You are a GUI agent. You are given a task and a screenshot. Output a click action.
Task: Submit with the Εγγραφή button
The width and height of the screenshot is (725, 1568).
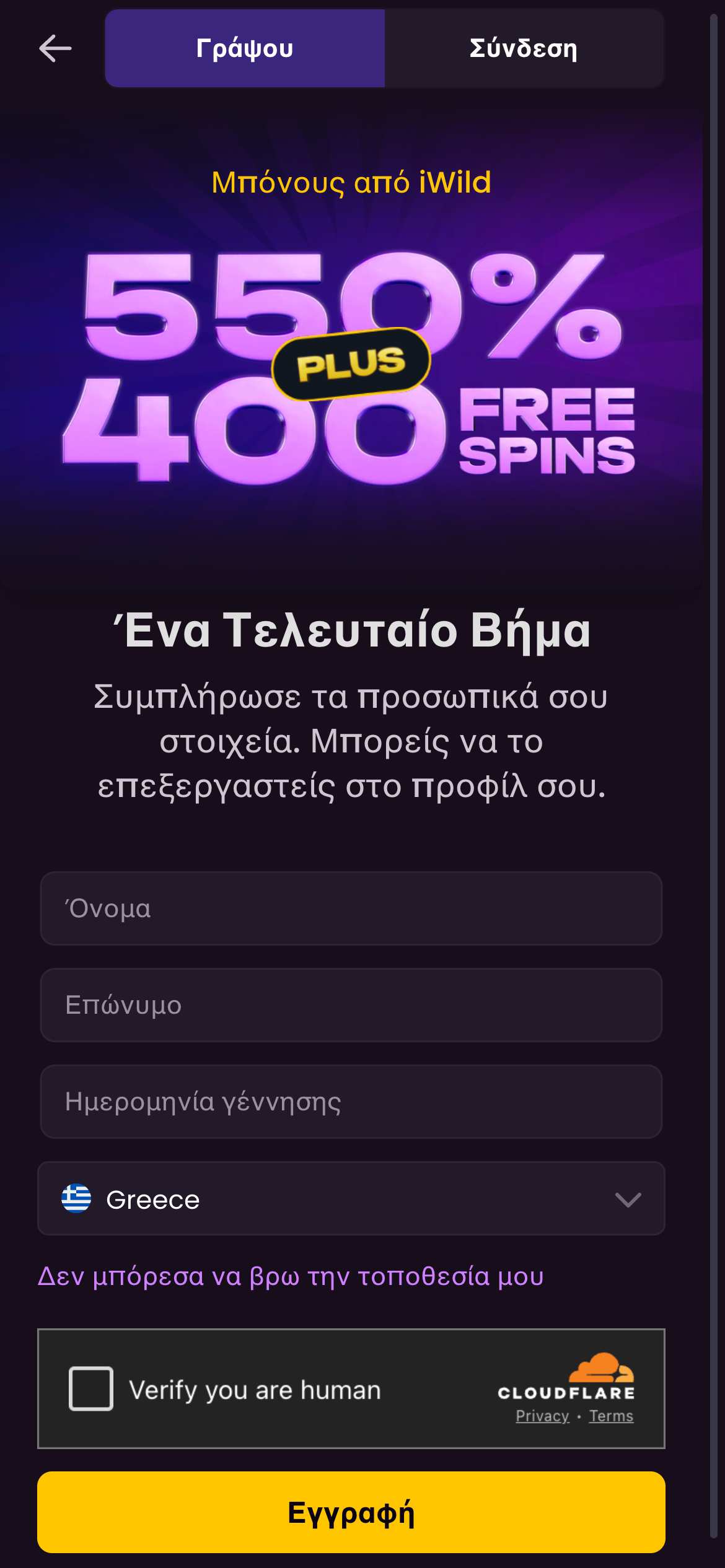click(x=351, y=1512)
